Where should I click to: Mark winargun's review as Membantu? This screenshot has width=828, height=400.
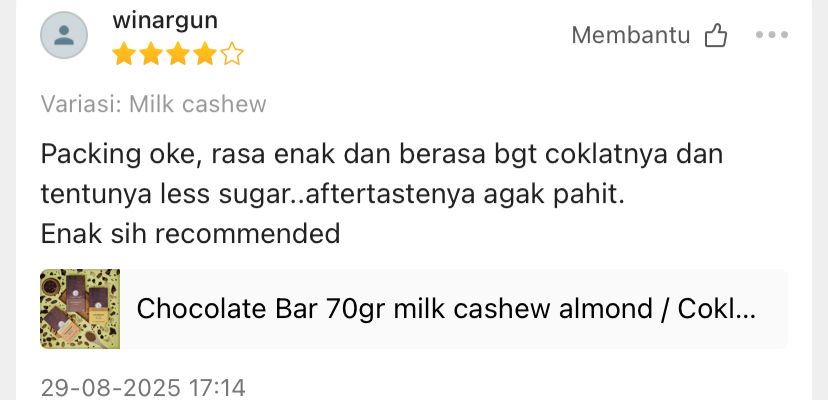[715, 36]
